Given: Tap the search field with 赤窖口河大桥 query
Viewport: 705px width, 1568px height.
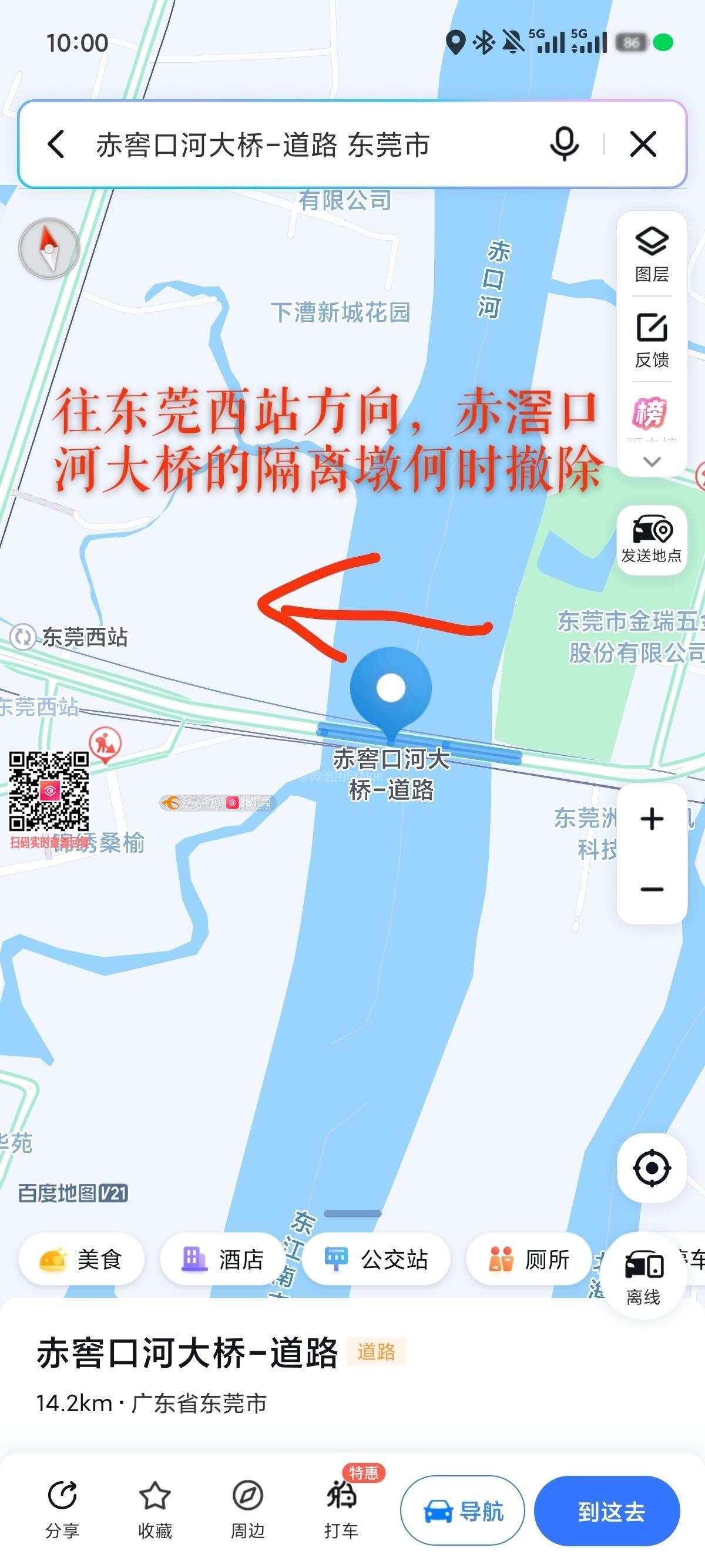Looking at the screenshot, I should click(304, 145).
